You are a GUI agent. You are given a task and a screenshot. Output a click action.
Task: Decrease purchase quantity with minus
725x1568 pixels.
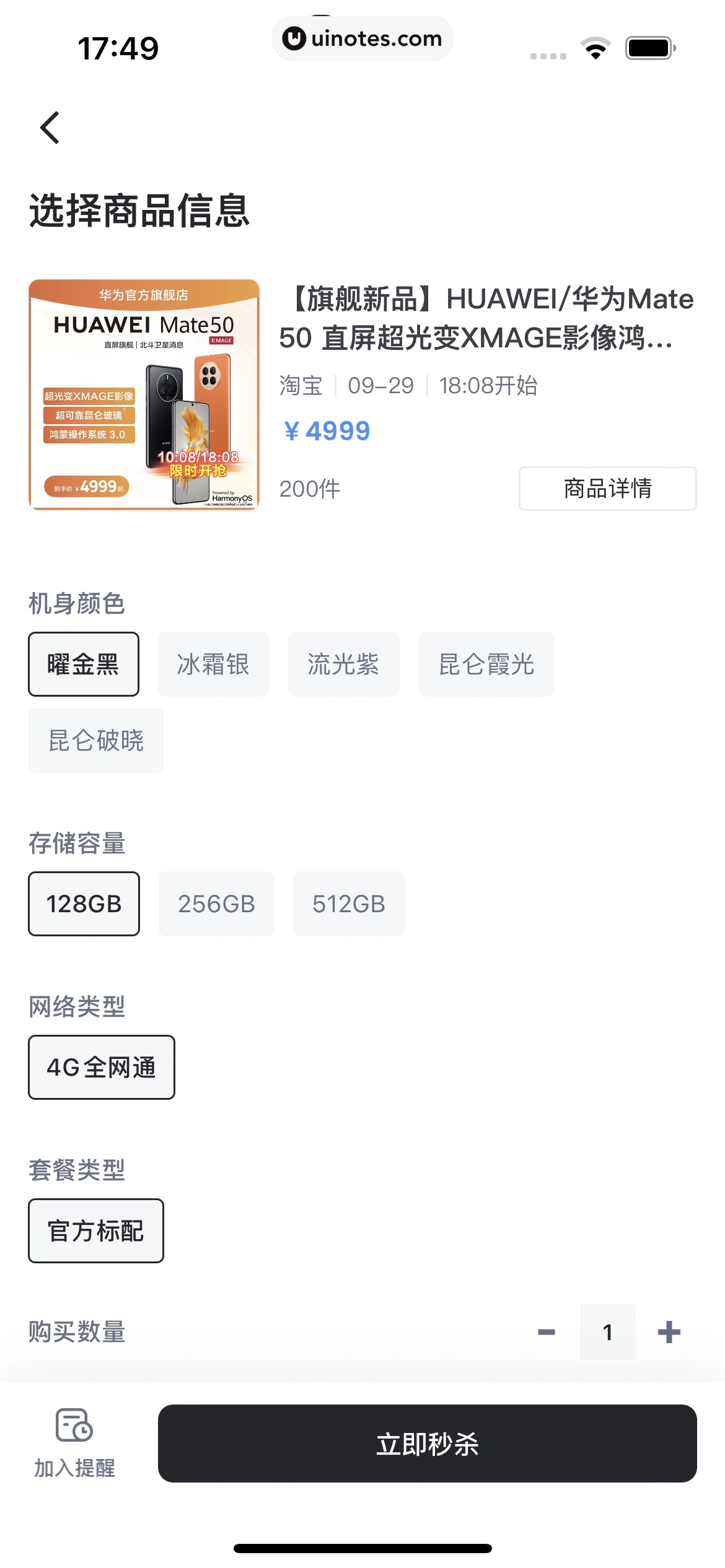[x=547, y=1332]
